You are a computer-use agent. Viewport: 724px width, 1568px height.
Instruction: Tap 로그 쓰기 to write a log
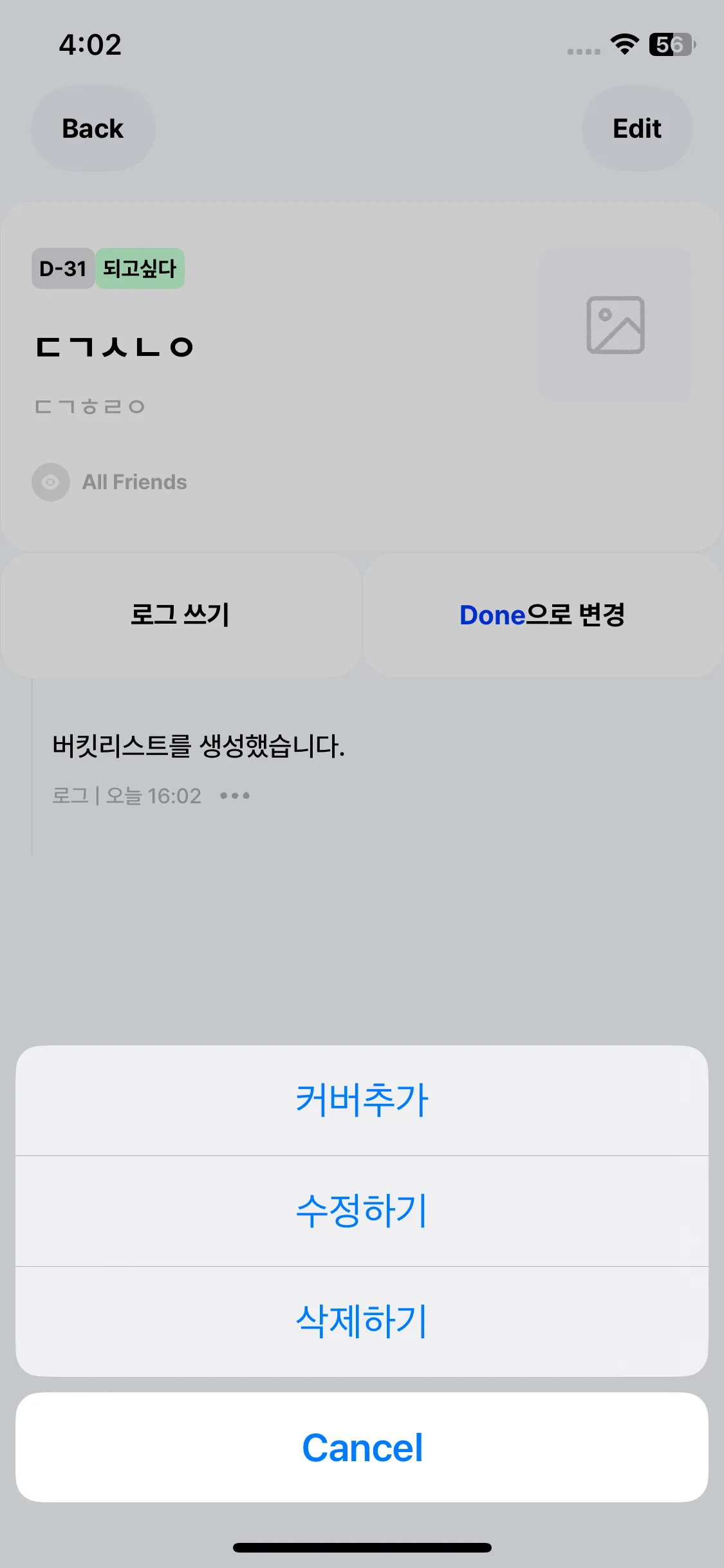[181, 615]
